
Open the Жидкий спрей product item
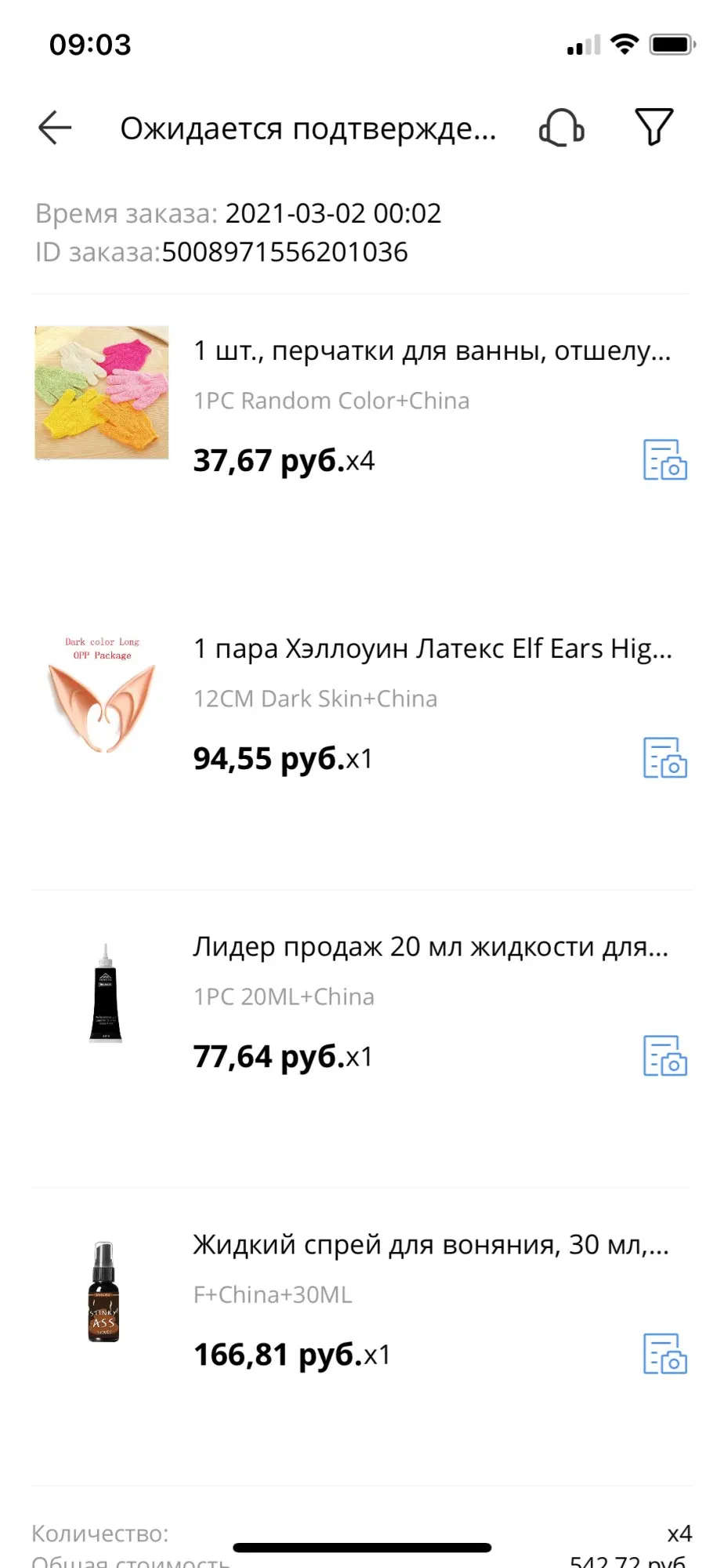[x=431, y=1245]
